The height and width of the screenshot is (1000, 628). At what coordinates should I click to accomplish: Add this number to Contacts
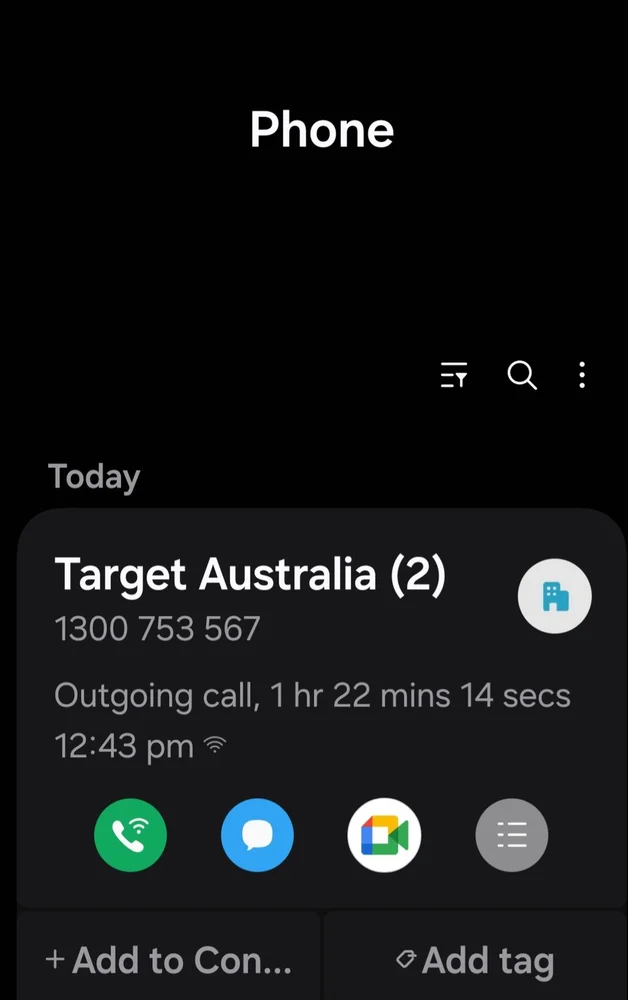[169, 961]
